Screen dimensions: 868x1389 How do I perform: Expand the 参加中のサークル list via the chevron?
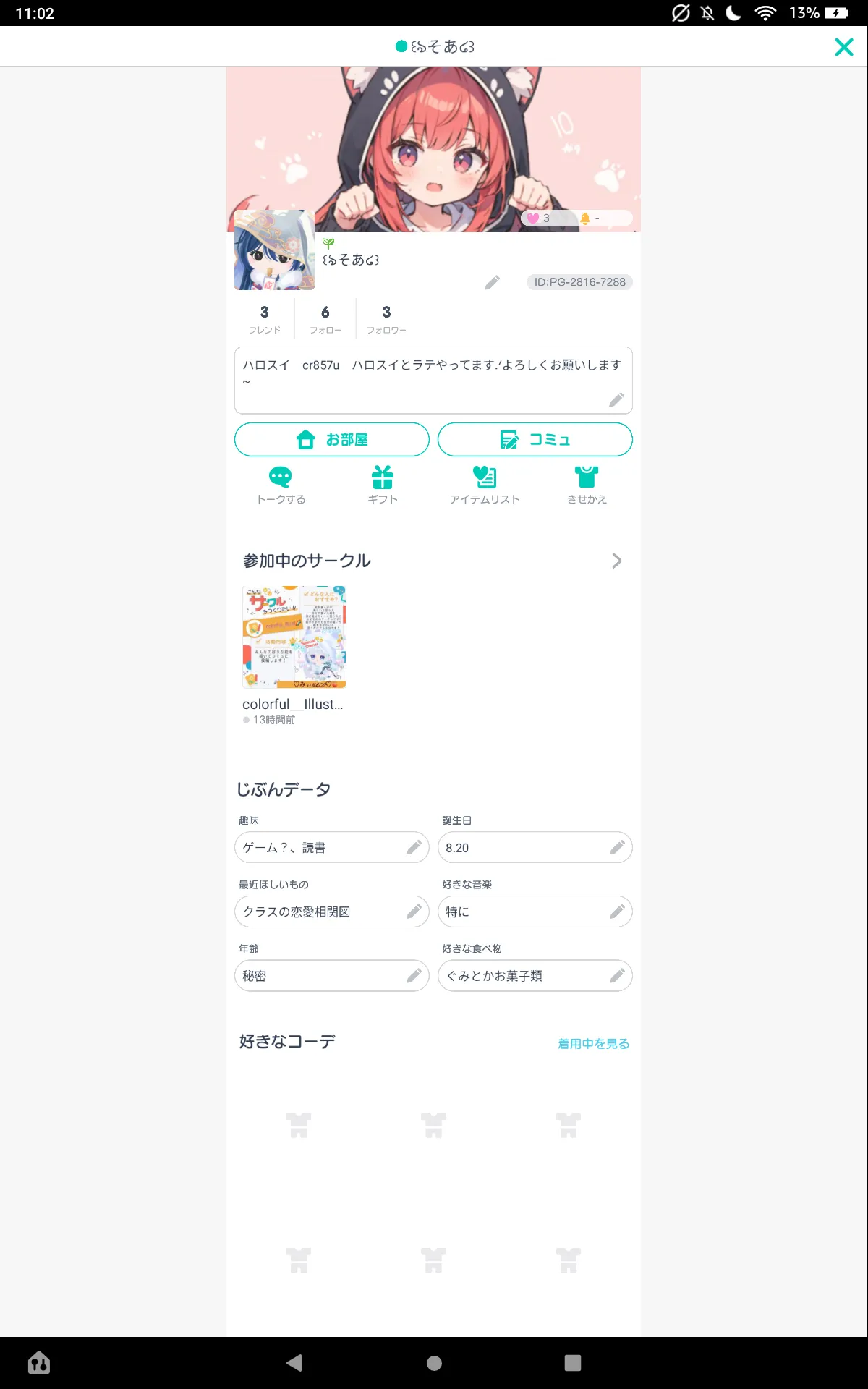pos(616,561)
